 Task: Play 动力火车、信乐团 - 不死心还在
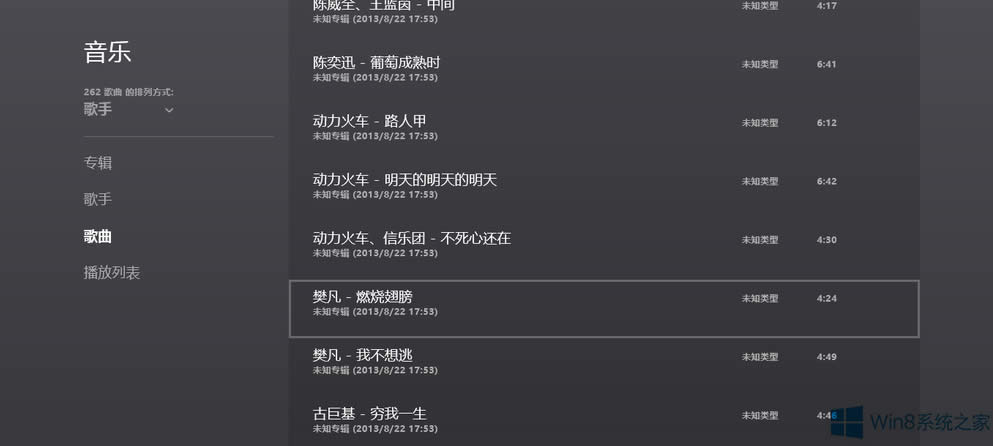click(x=412, y=239)
